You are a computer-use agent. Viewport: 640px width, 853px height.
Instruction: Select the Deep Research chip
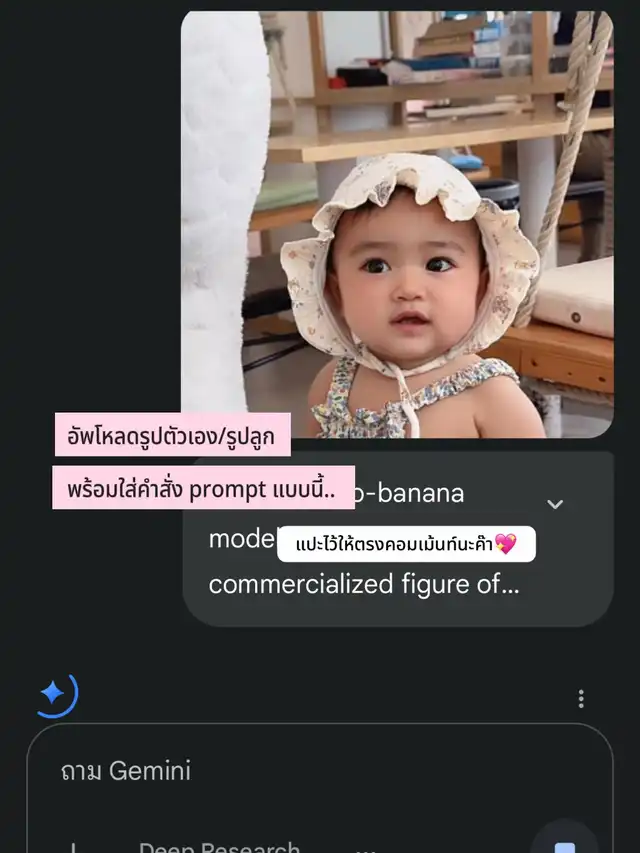tap(219, 847)
